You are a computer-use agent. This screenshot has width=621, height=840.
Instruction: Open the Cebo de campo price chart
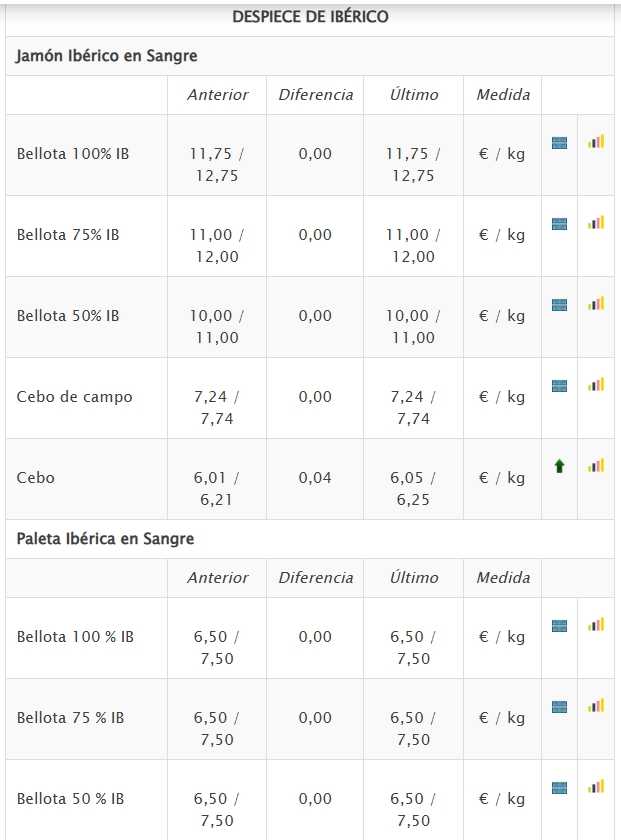pyautogui.click(x=596, y=385)
